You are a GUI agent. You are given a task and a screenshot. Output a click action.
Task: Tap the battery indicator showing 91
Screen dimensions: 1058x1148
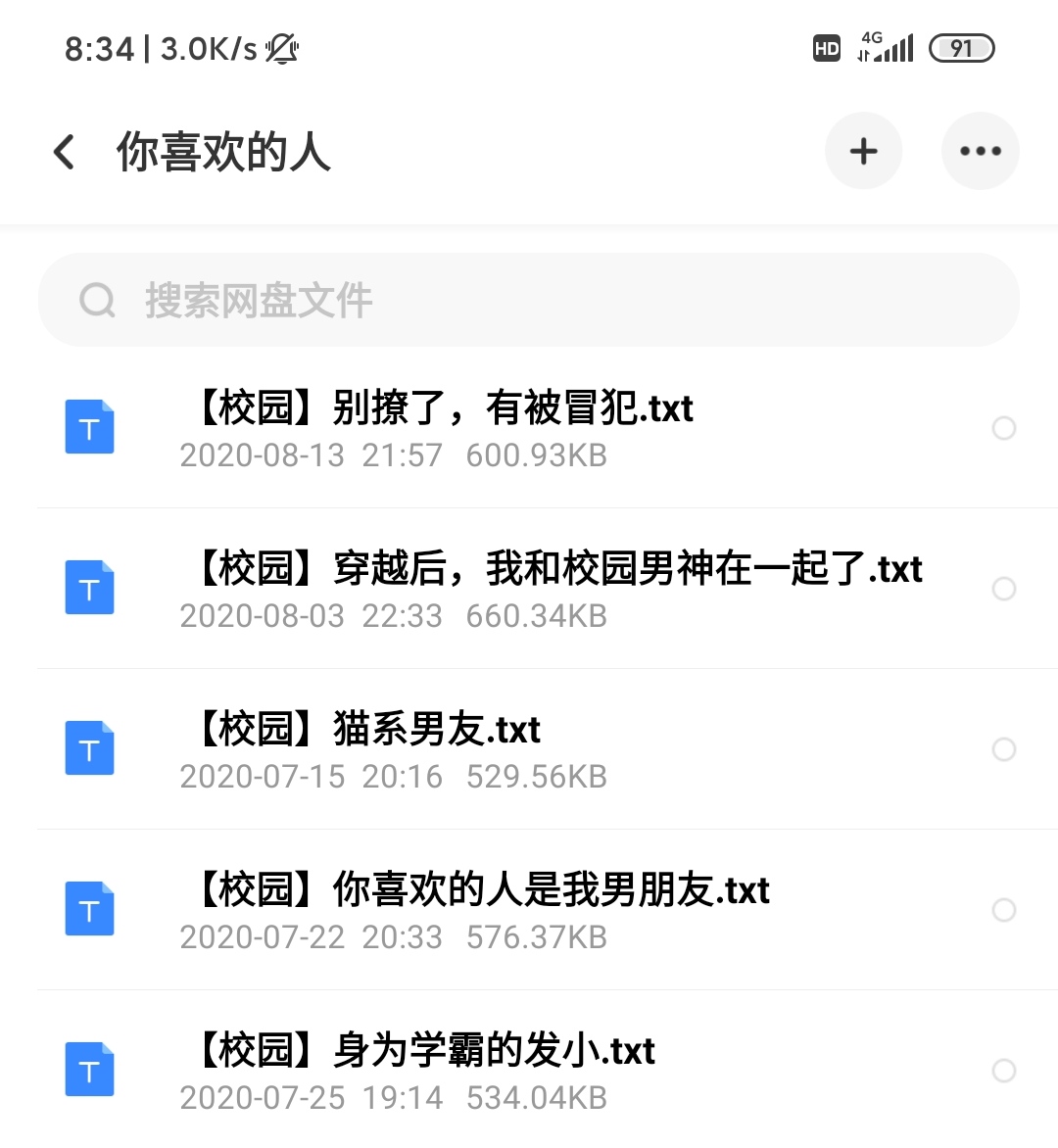(961, 47)
